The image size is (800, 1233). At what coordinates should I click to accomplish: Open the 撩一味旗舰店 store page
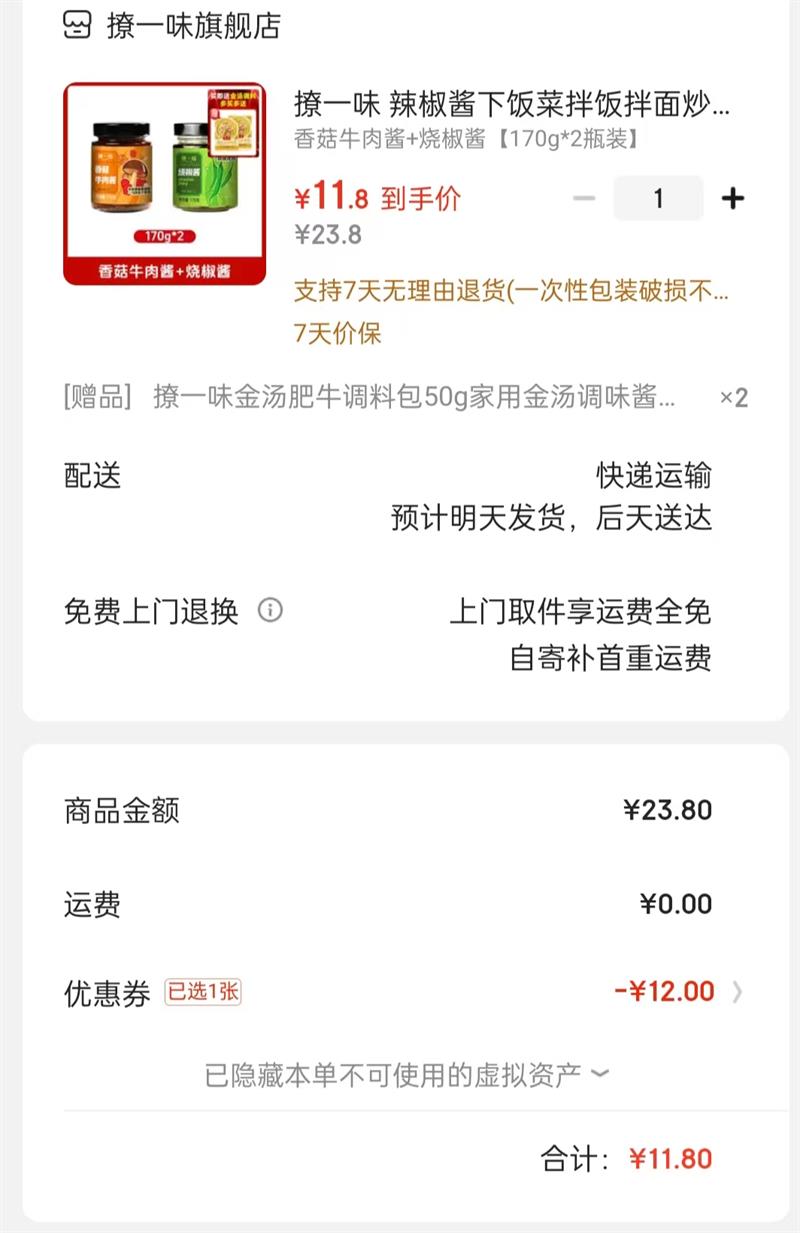193,26
